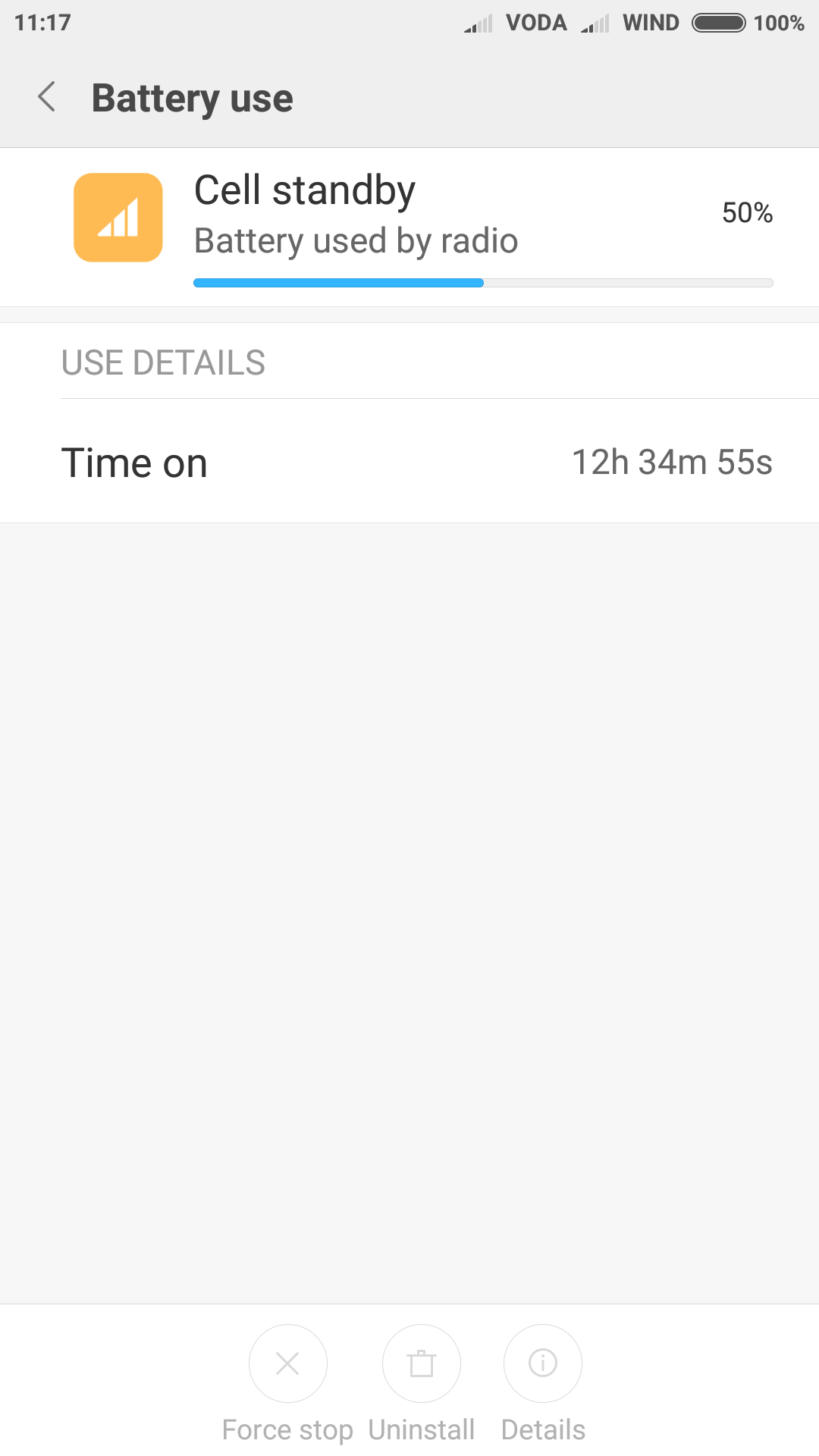This screenshot has height=1456, width=819.
Task: Tap the Force stop button
Action: click(287, 1363)
